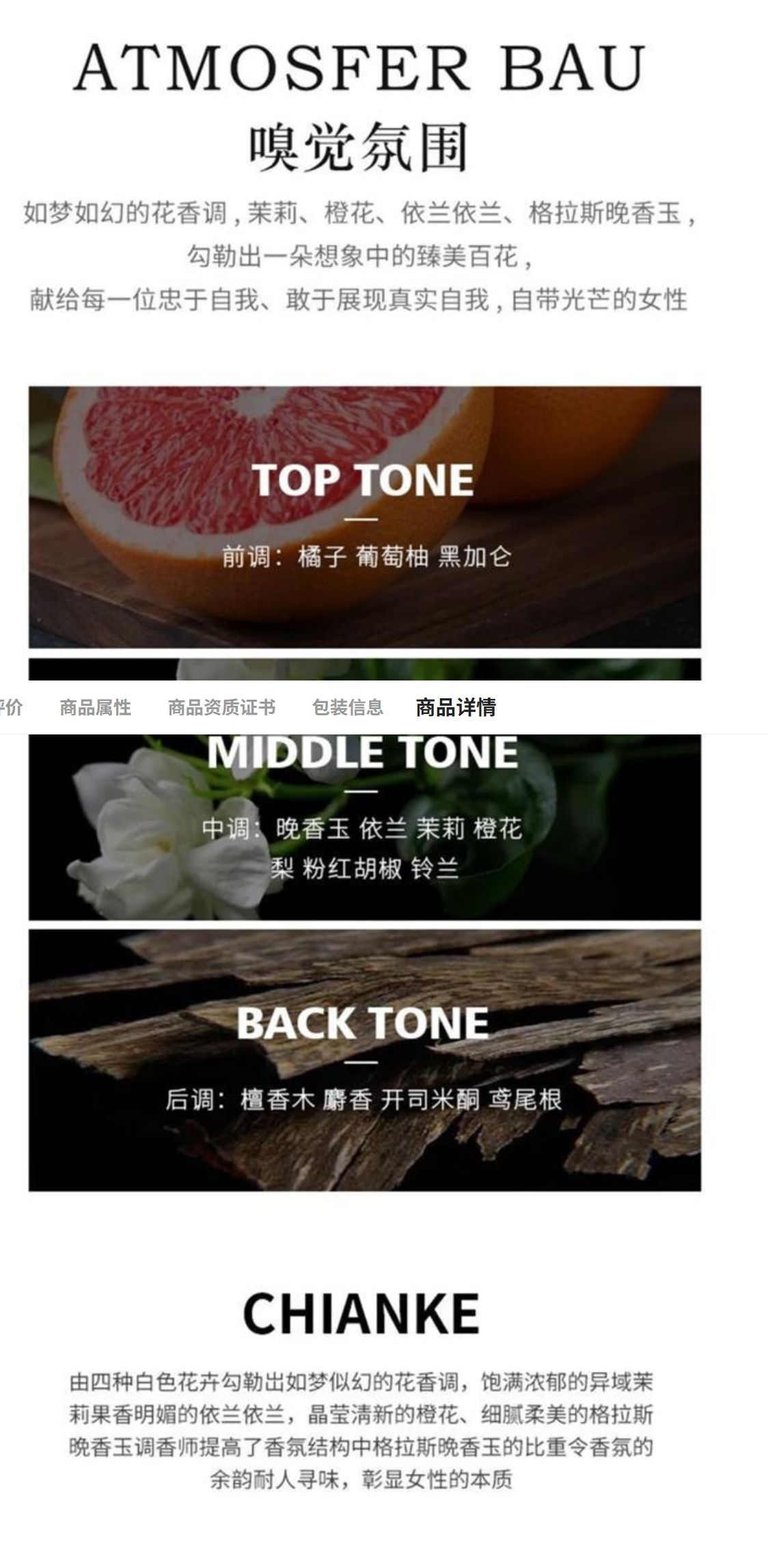The width and height of the screenshot is (768, 1568).
Task: Select the 包装信息 tab
Action: tap(348, 707)
